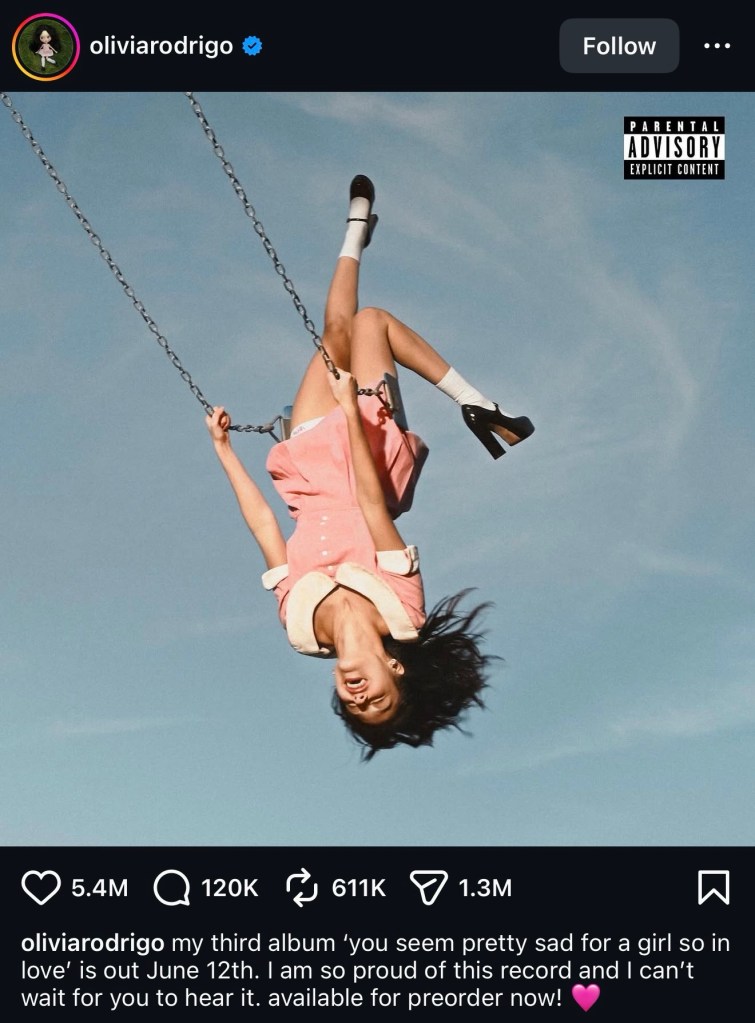The image size is (755, 1023).
Task: Bookmark this post to saved
Action: [x=712, y=887]
